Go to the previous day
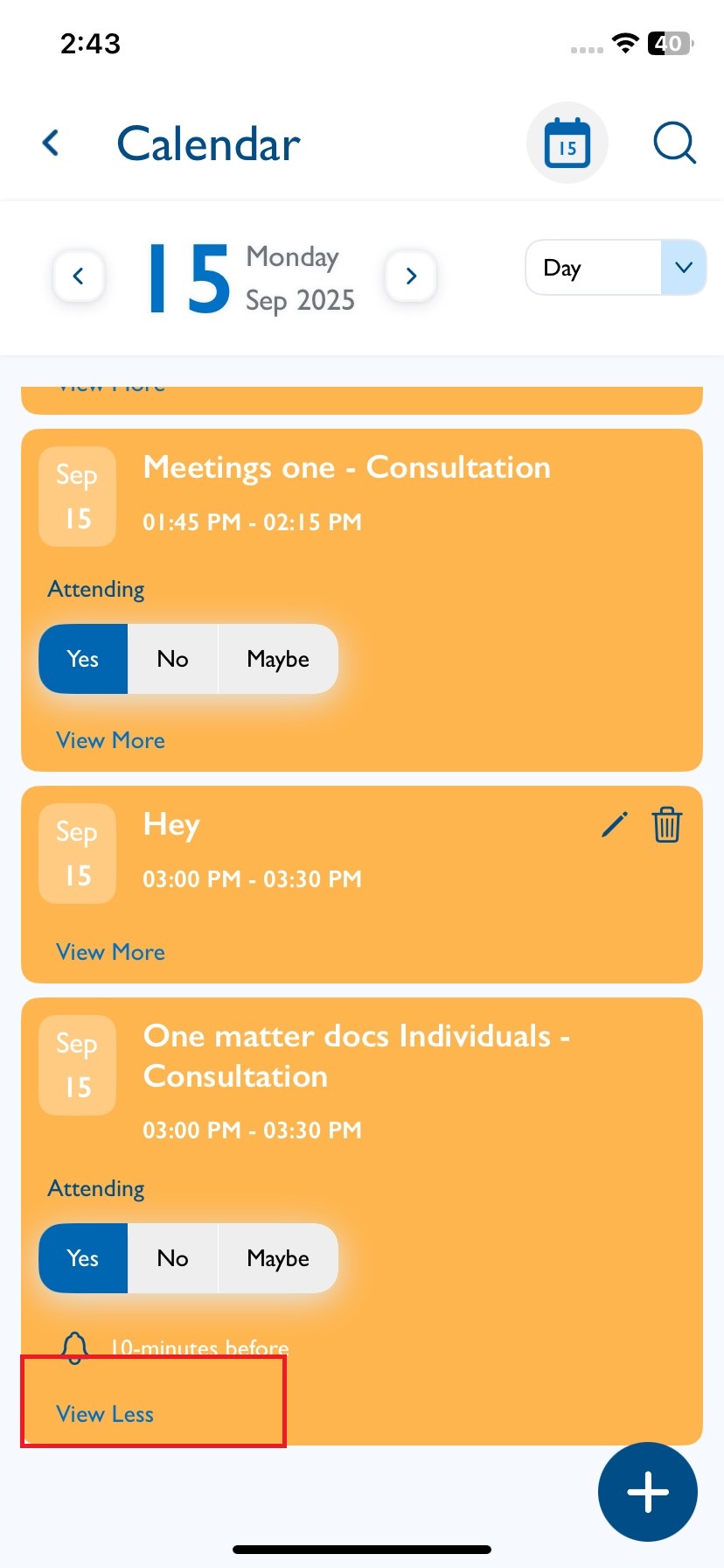 (x=79, y=276)
